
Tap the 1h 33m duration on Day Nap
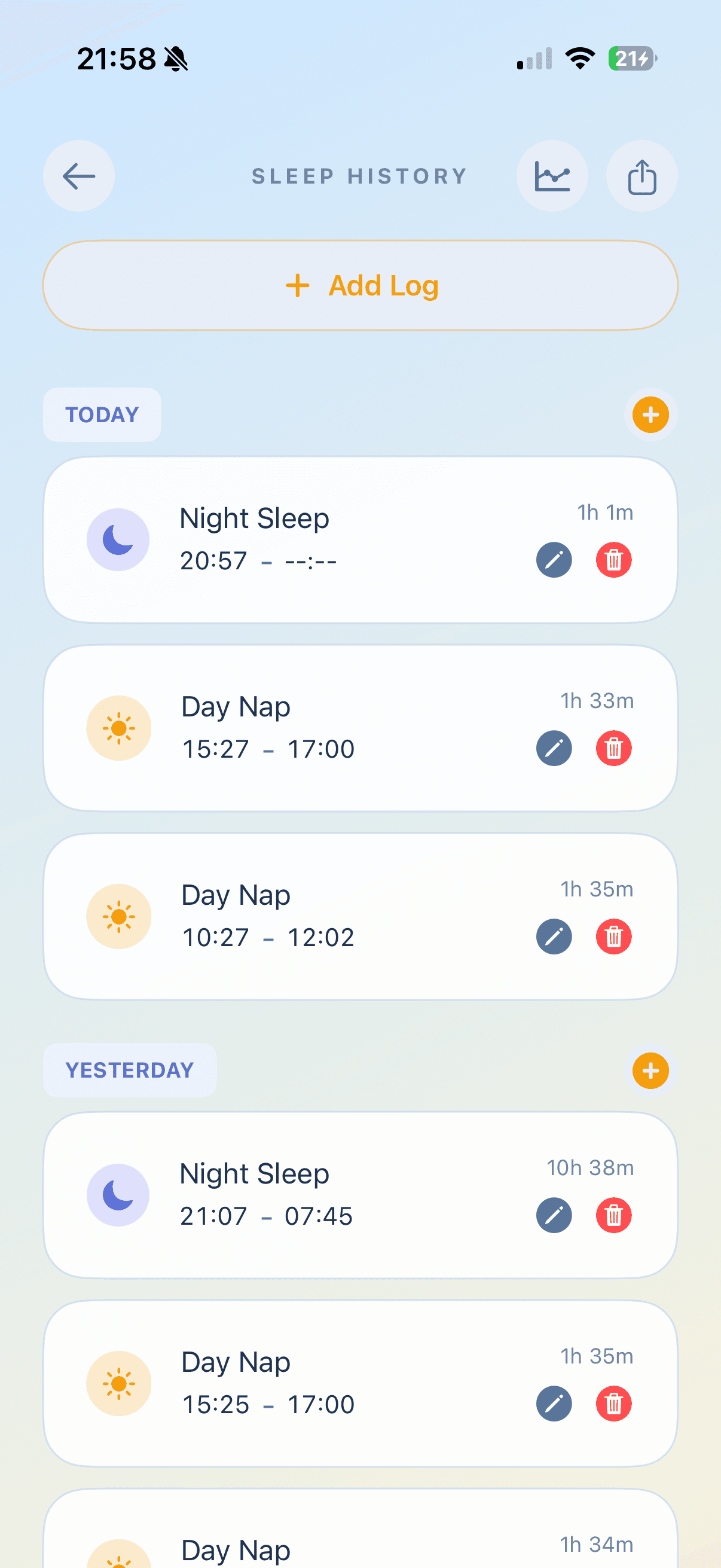pos(596,701)
